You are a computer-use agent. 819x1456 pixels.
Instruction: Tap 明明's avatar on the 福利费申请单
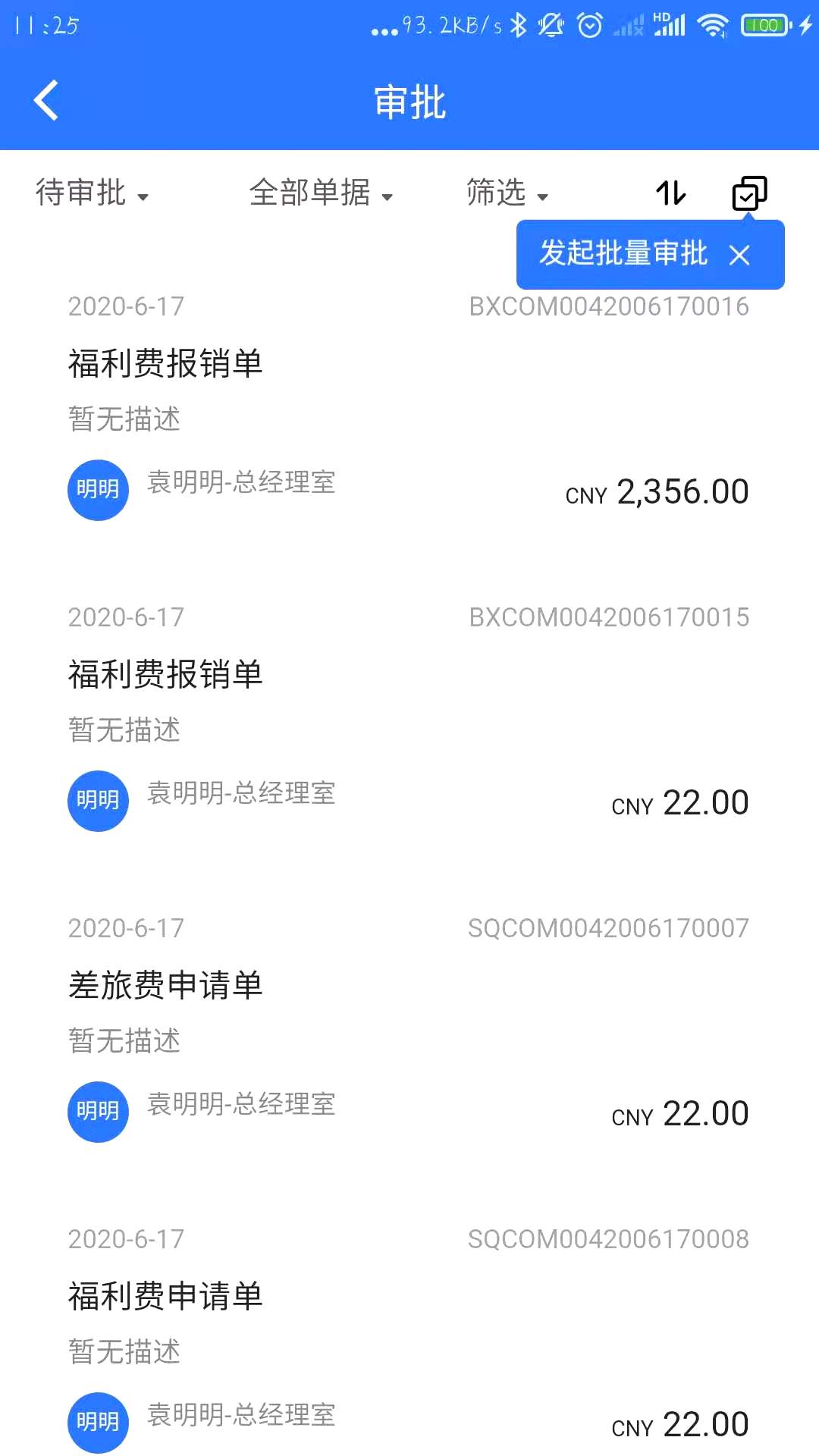[x=98, y=1422]
